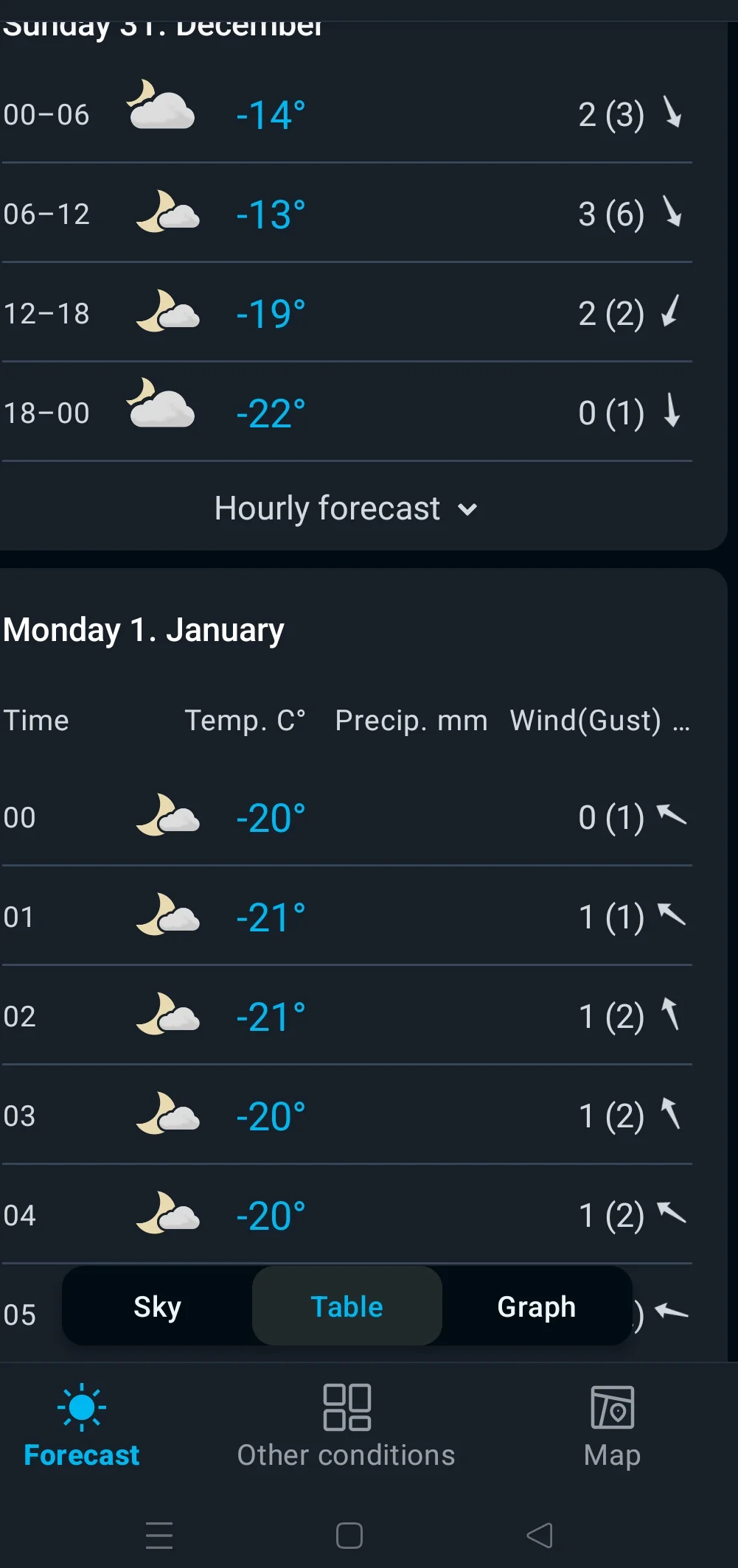Open the Map icon in bottom navigation

click(x=611, y=1407)
